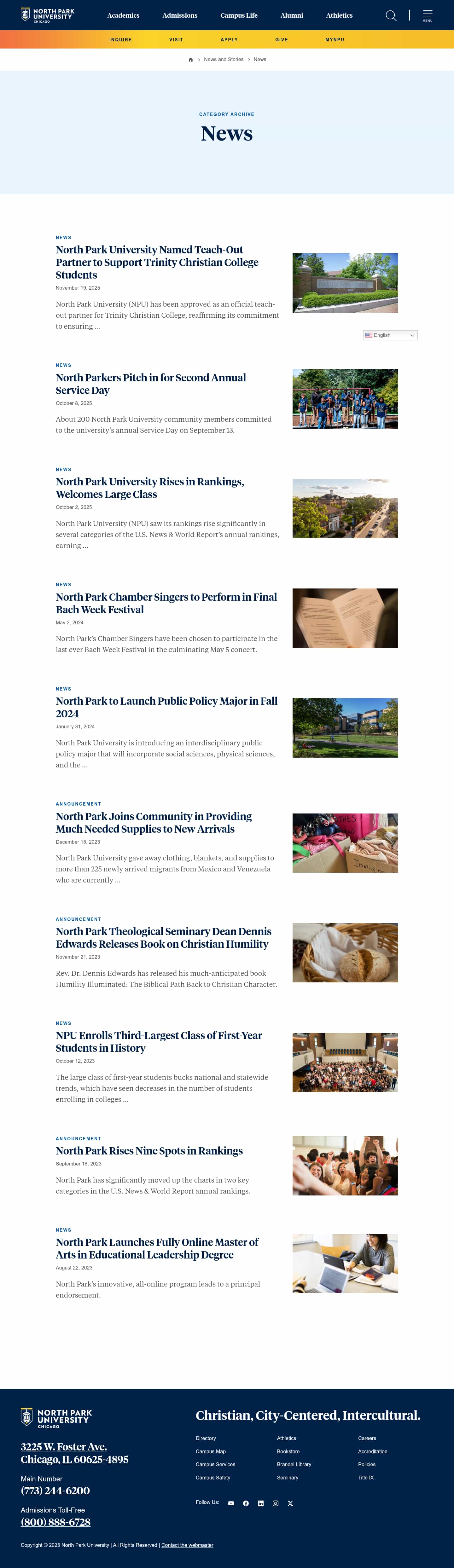This screenshot has height=1568, width=454.
Task: Visit the YouTube social icon
Action: coord(231,1503)
